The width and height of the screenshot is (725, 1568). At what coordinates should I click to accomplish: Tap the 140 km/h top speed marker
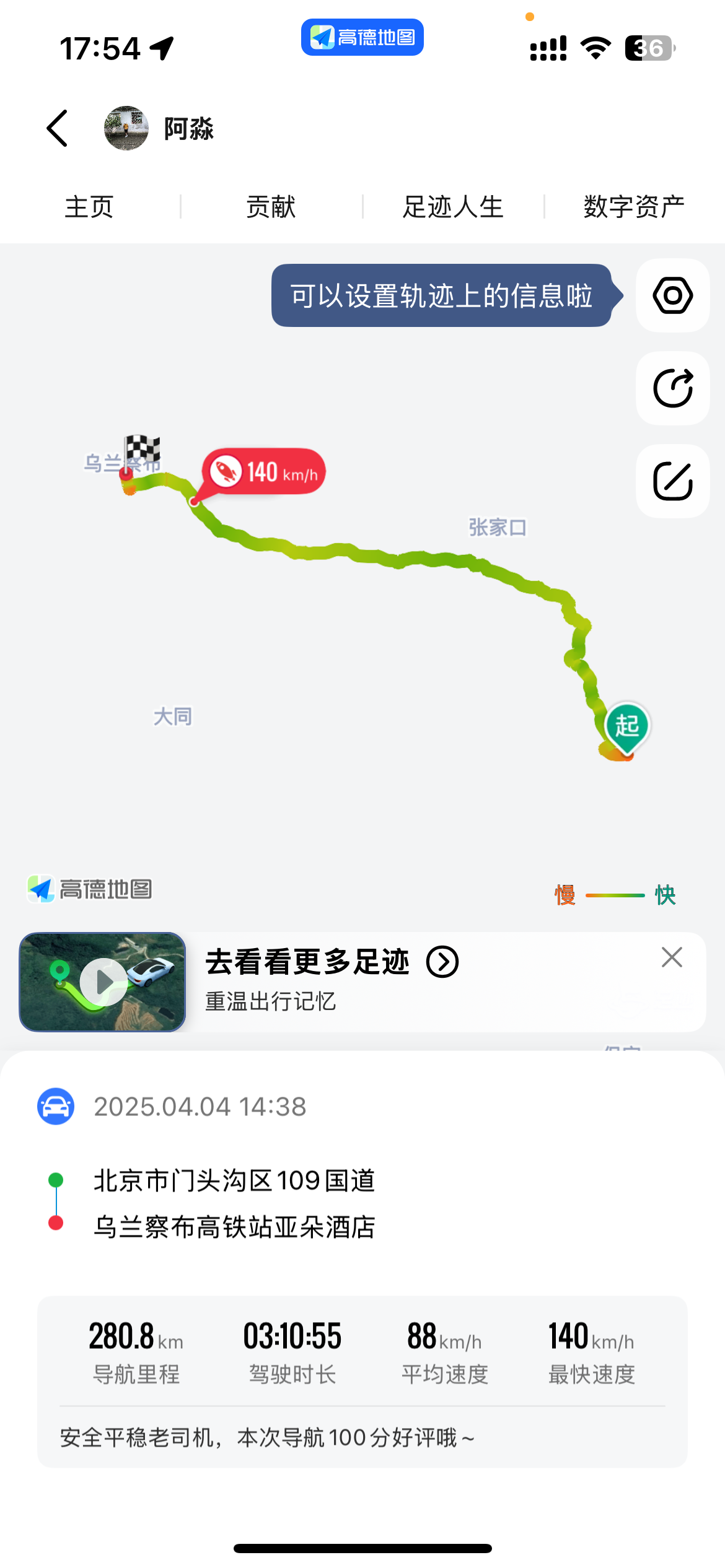[x=264, y=472]
